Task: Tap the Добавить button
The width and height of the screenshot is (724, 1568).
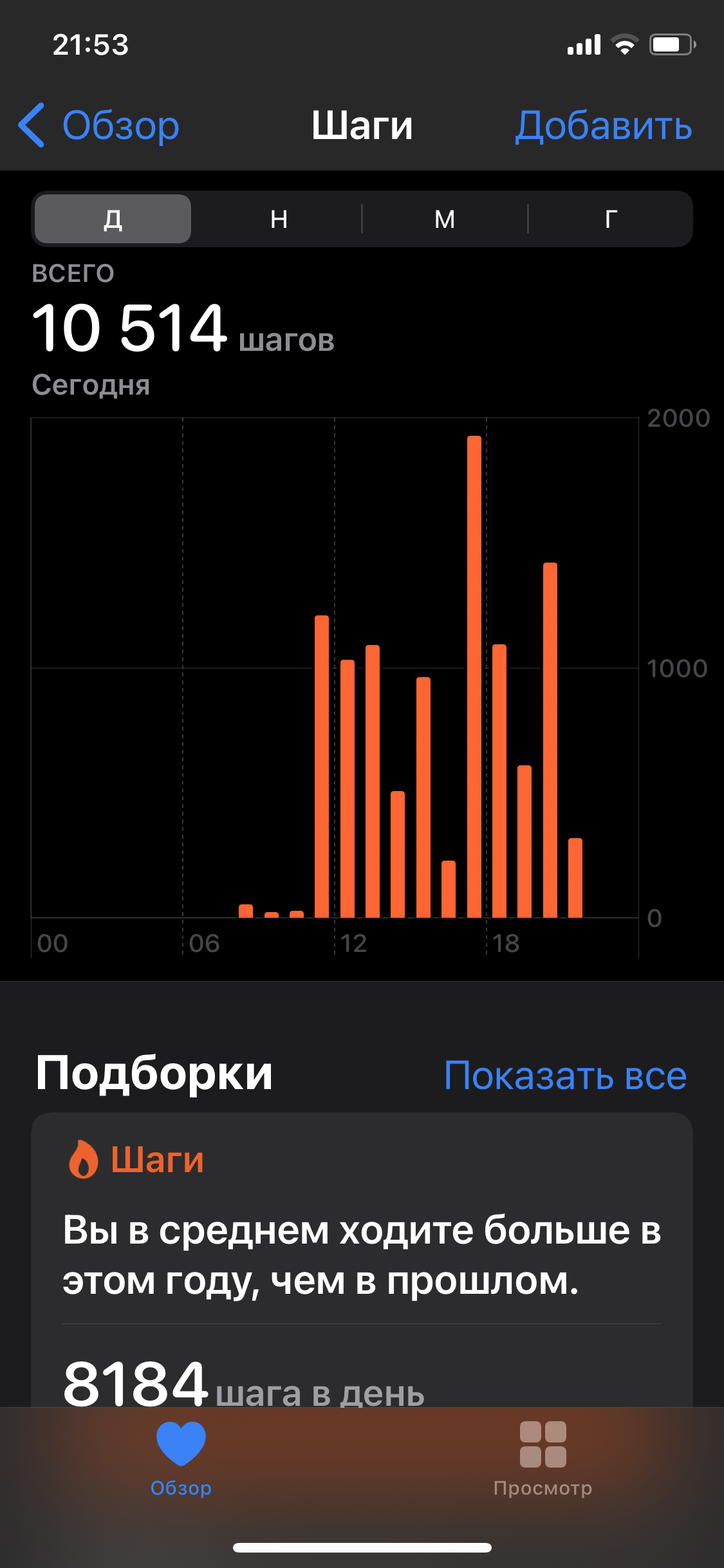Action: coord(603,126)
